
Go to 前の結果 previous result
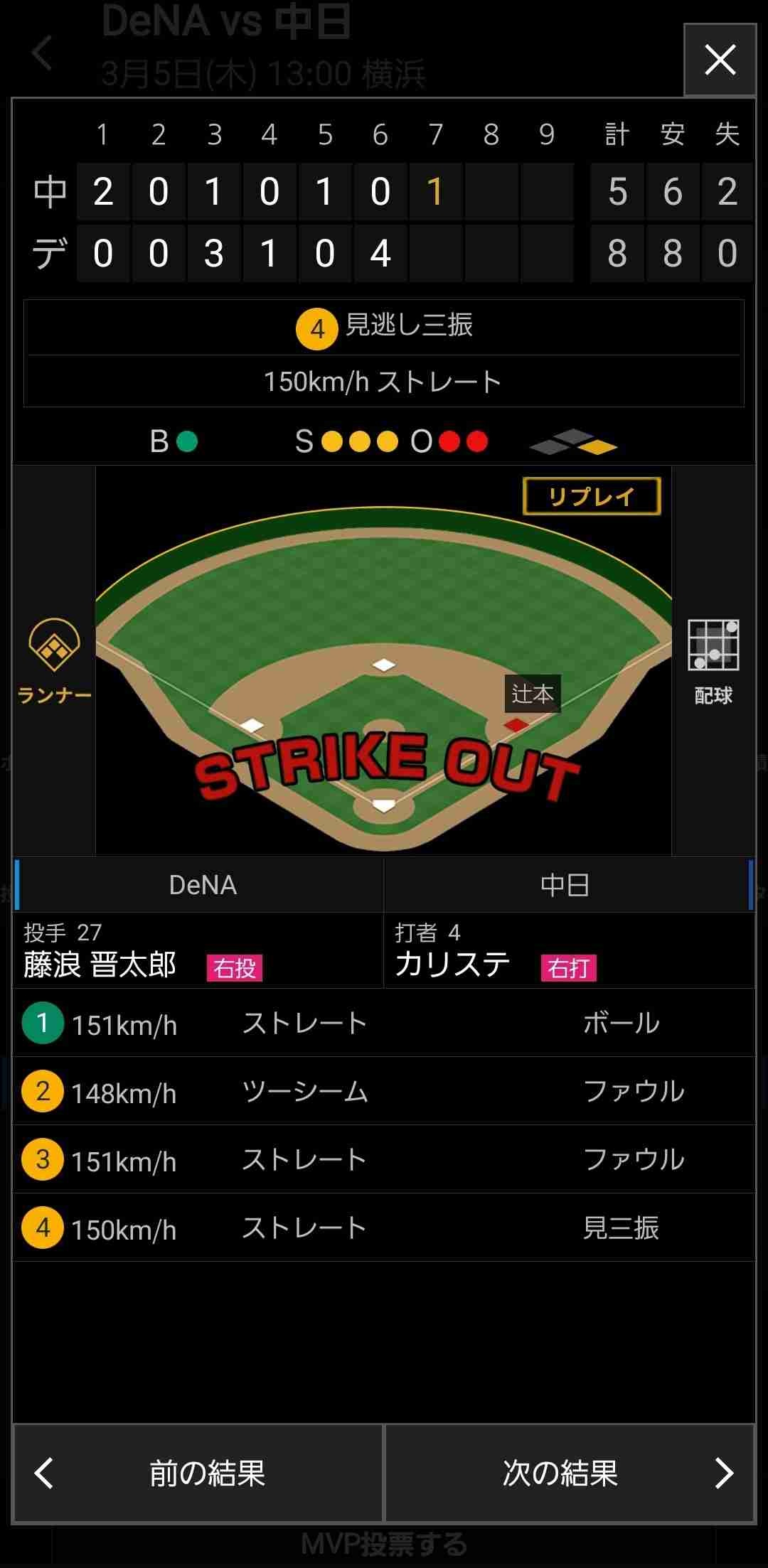(x=198, y=1473)
